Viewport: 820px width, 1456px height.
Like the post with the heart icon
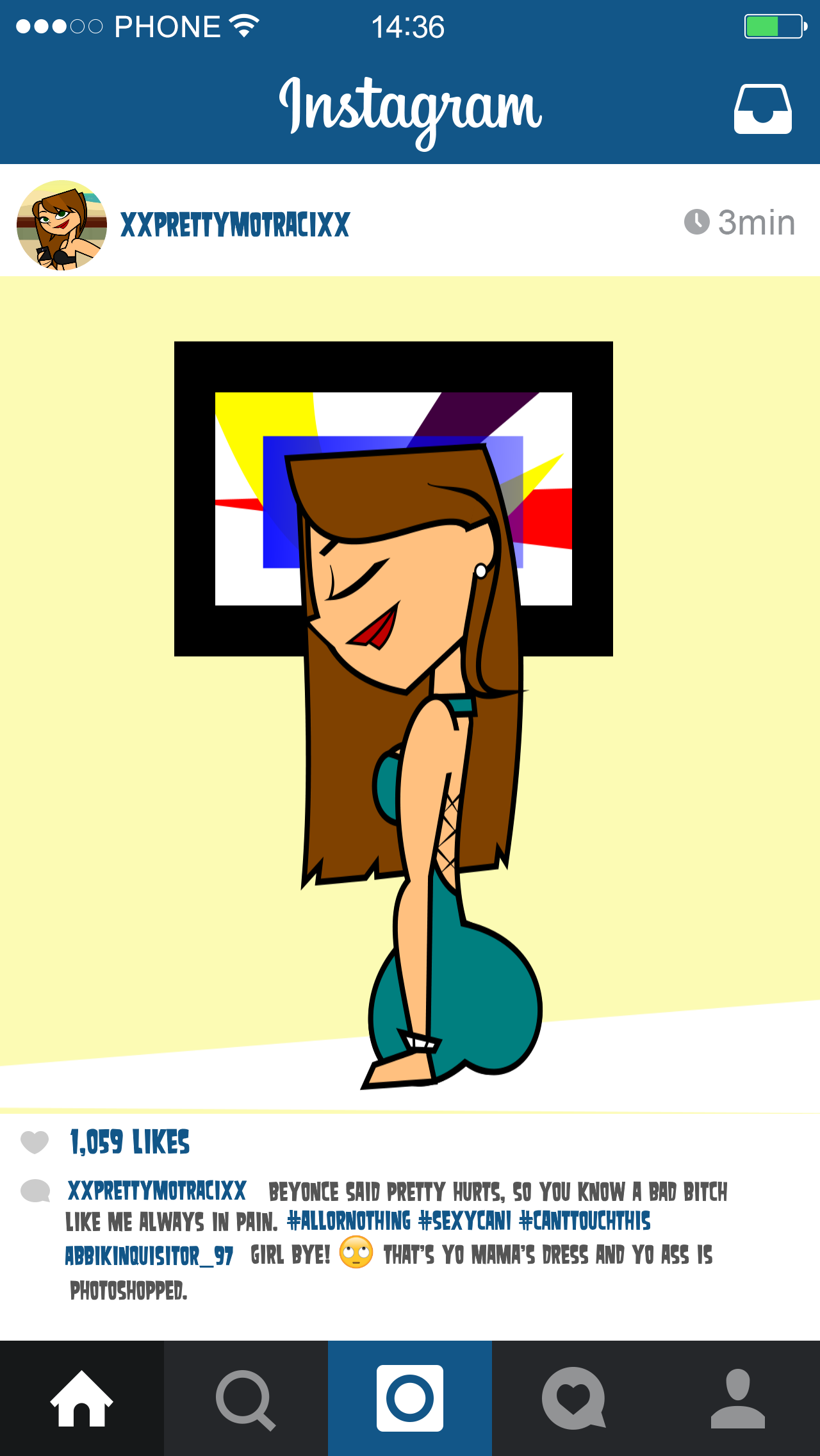[35, 1142]
